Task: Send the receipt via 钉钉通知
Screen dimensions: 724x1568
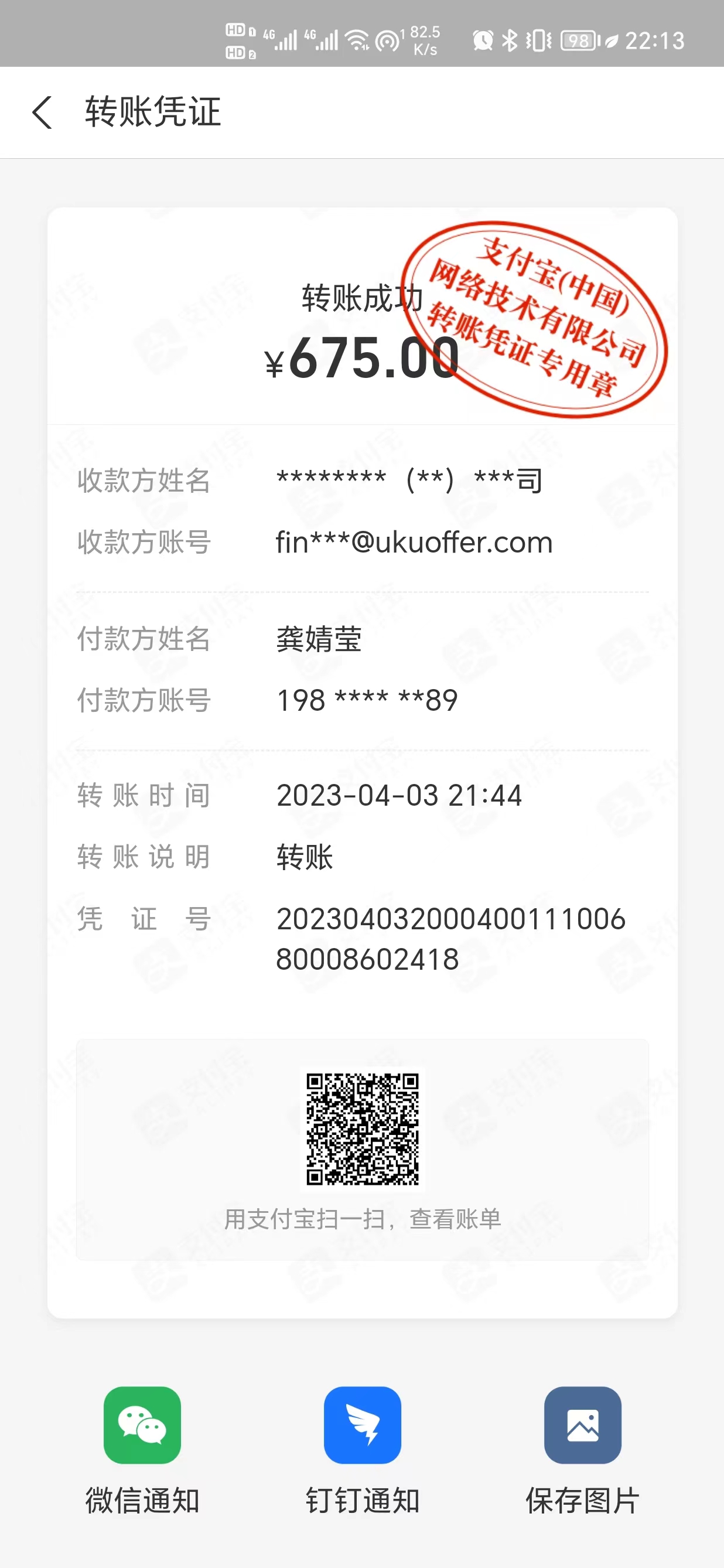Action: [x=363, y=1426]
